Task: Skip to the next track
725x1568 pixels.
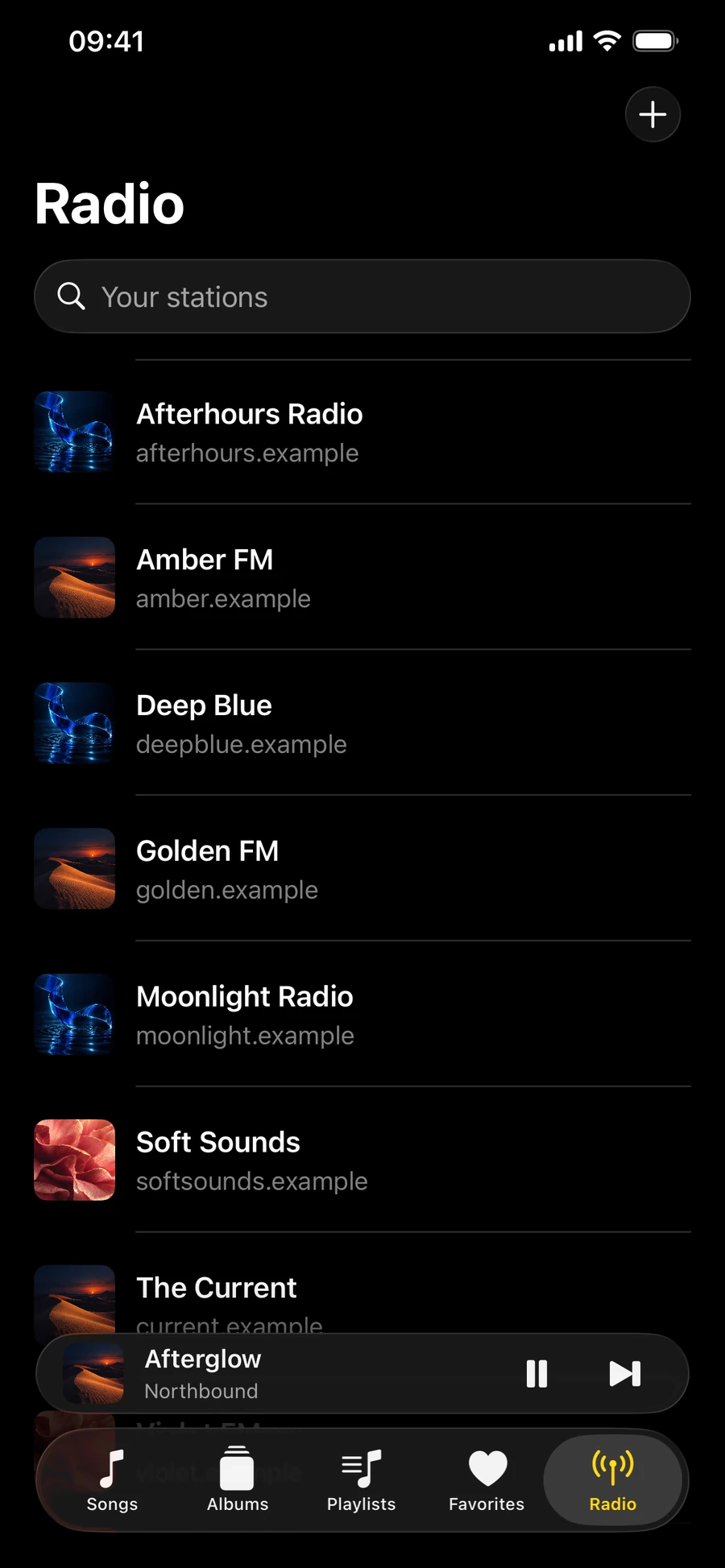Action: coord(625,1374)
